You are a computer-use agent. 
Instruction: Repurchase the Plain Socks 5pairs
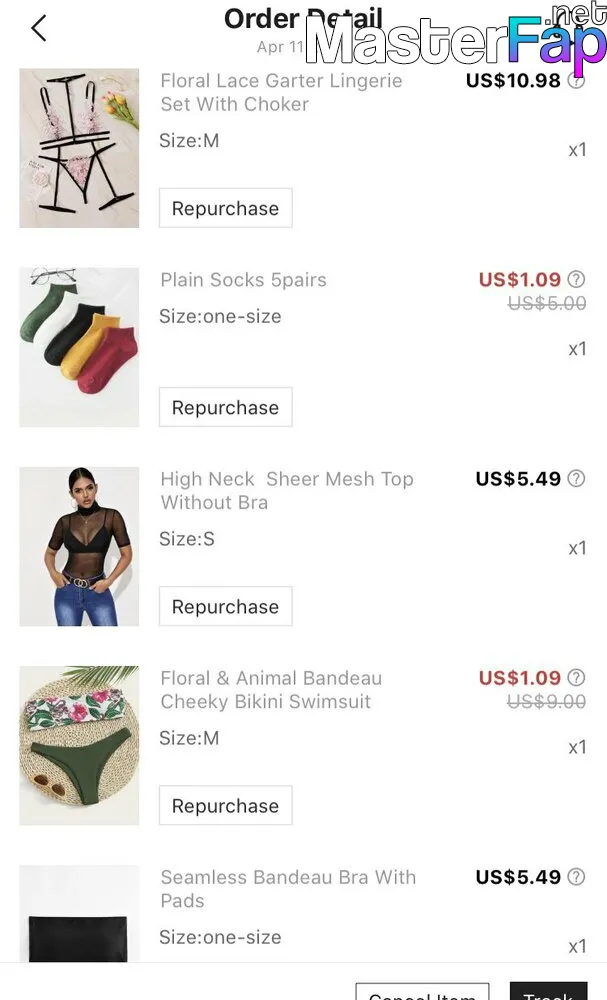point(226,407)
